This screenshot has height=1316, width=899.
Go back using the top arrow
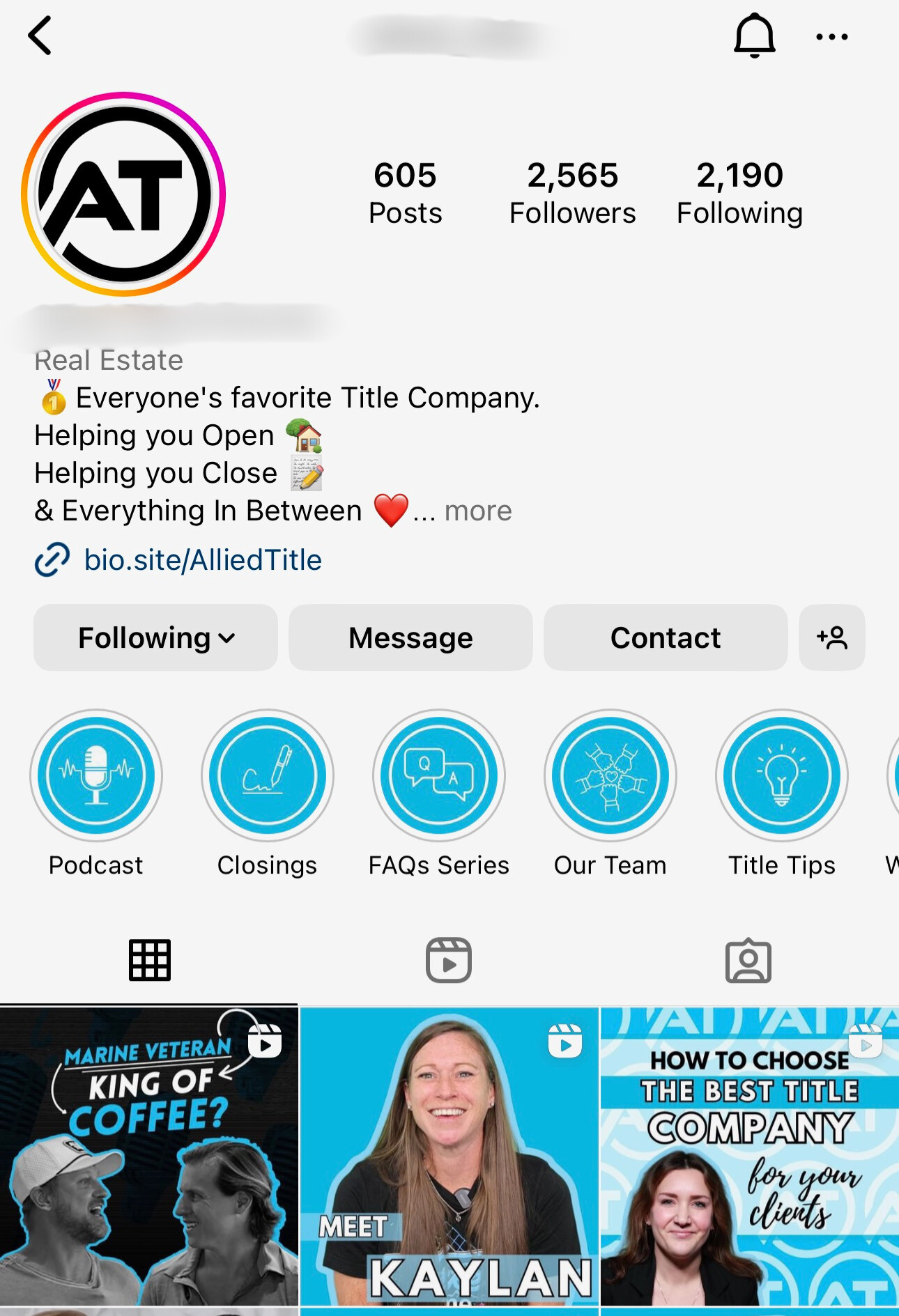coord(40,36)
